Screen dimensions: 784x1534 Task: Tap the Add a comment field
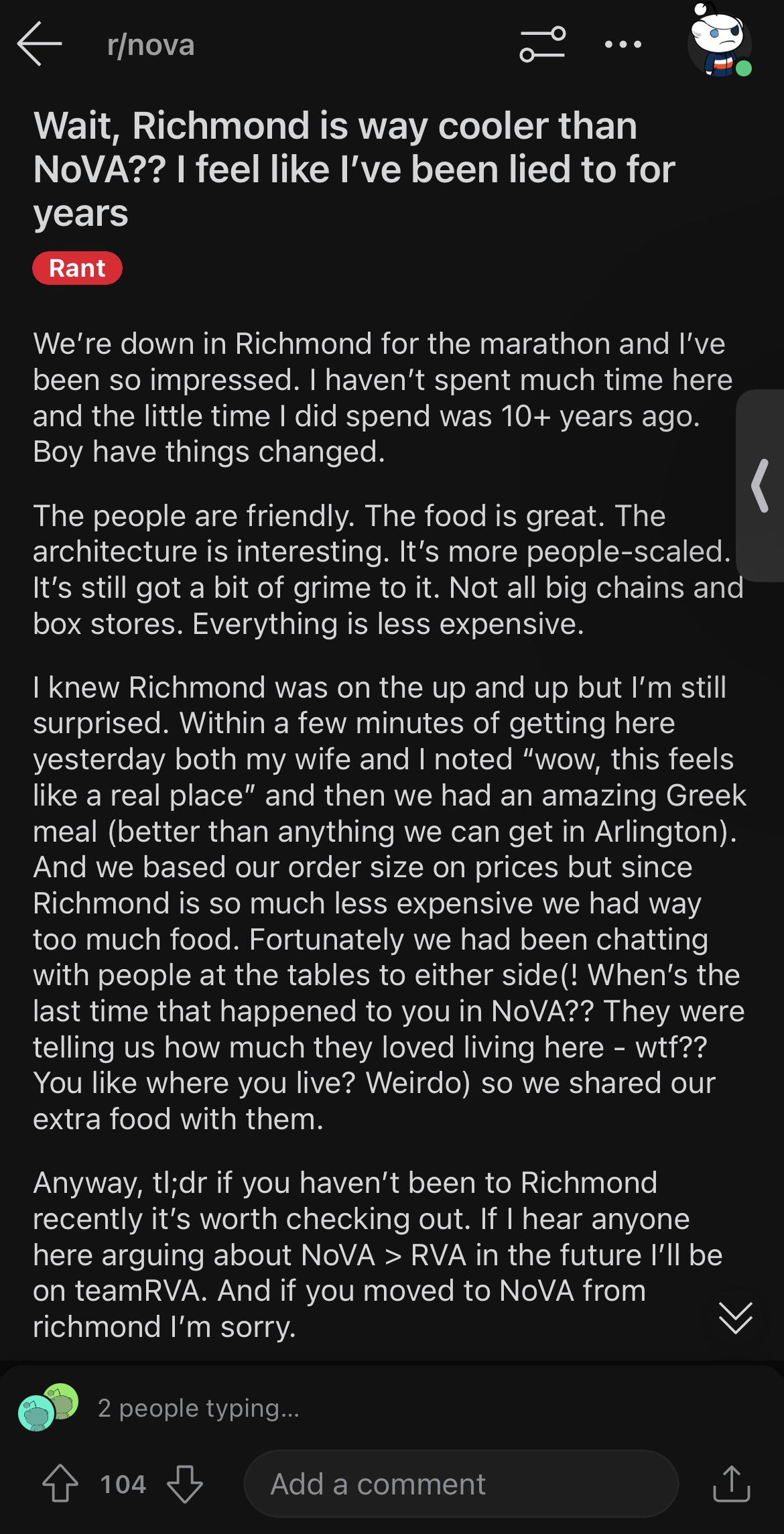pyautogui.click(x=461, y=1484)
